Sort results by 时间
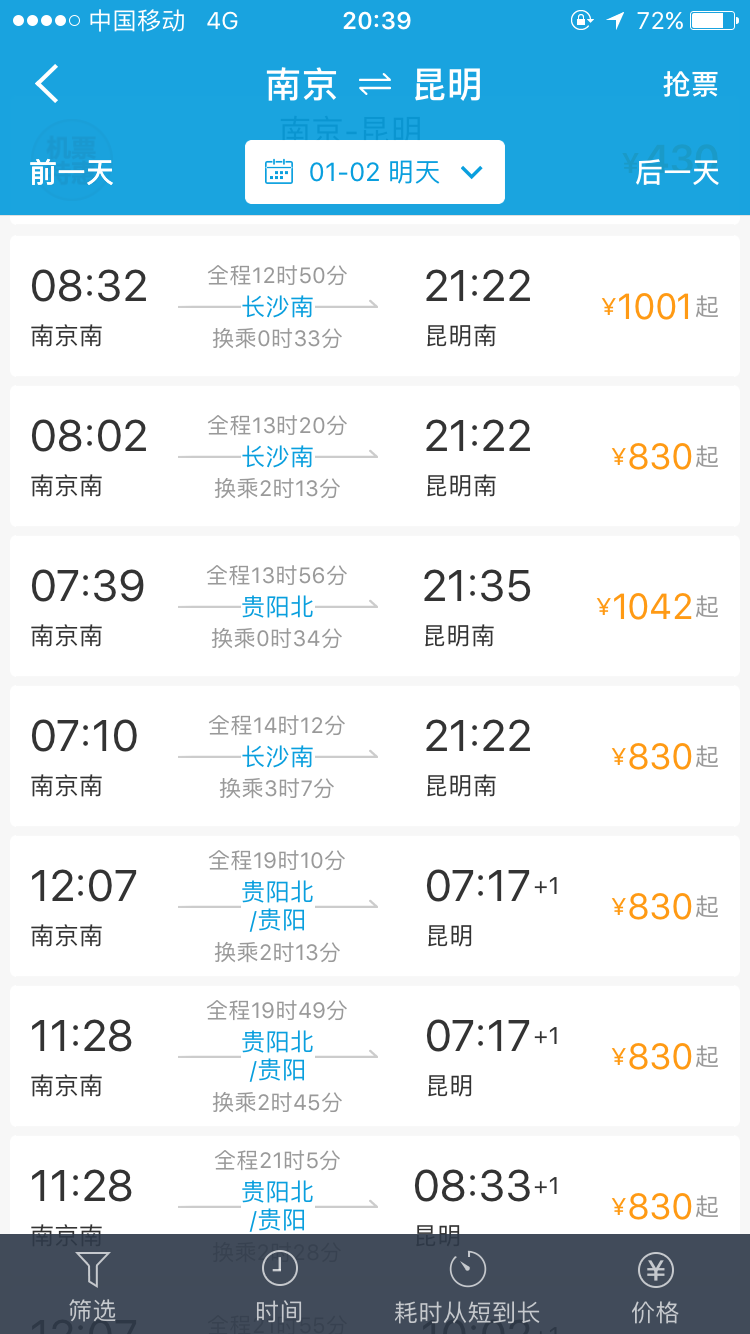Screen dimensions: 750x1334 (279, 1286)
